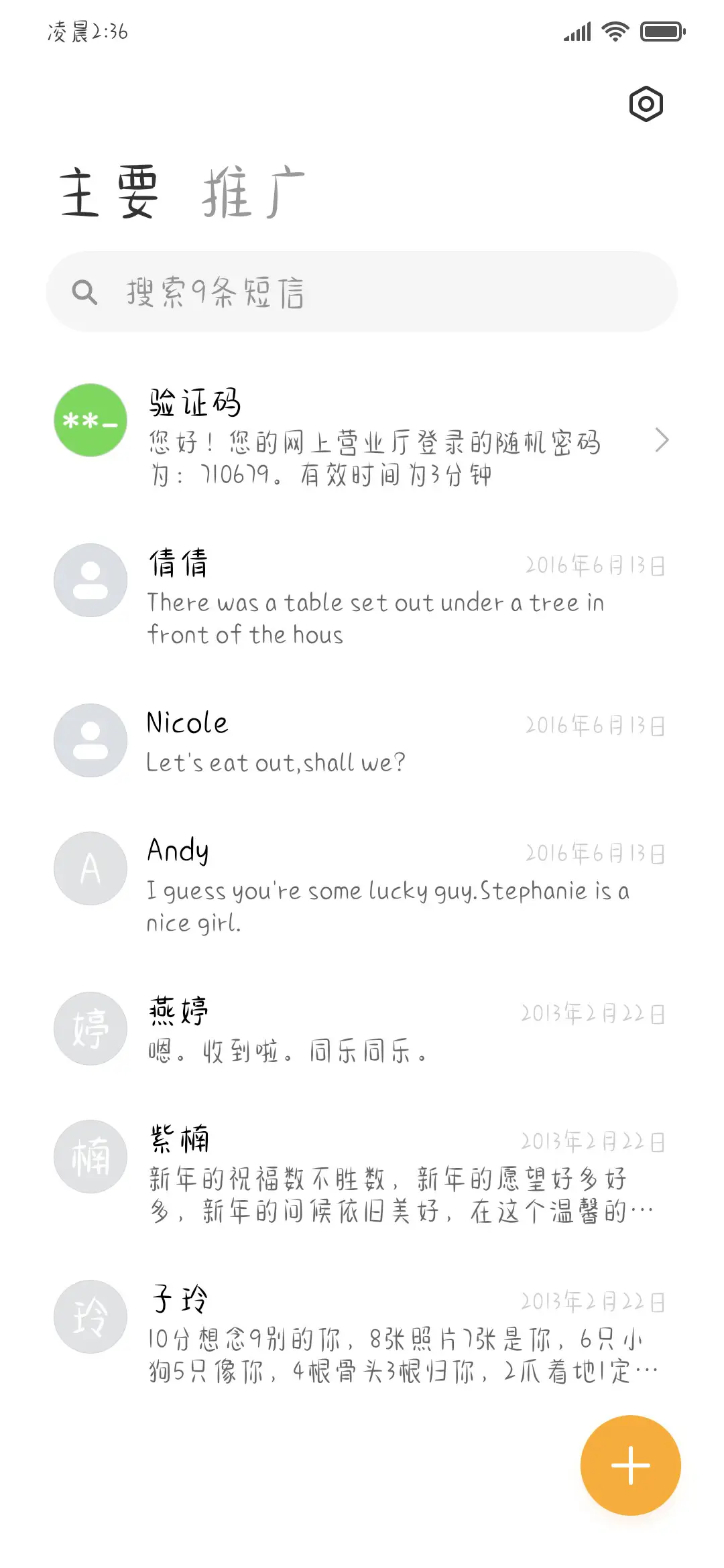Tap the battery level indicator
This screenshot has height=1568, width=724.
[660, 30]
